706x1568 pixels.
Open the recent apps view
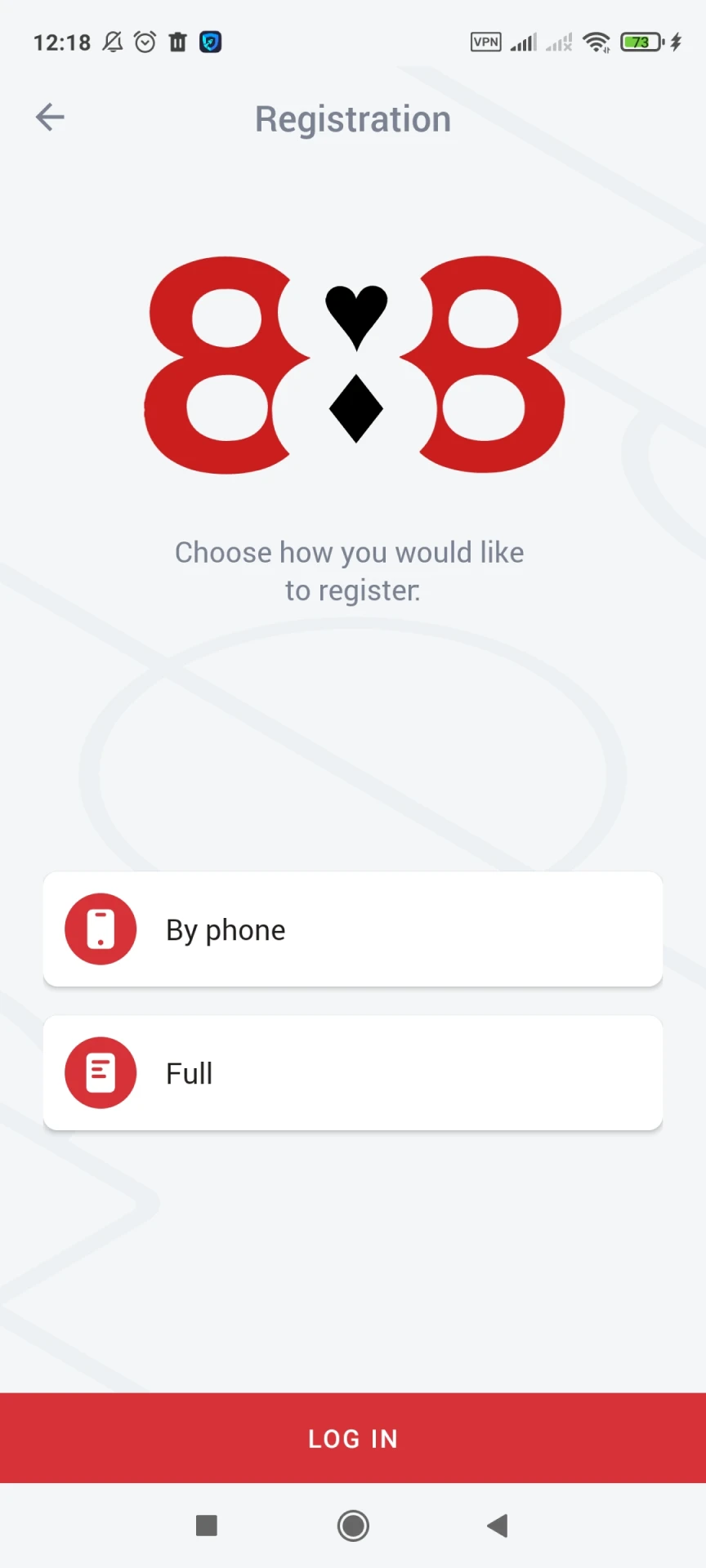pyautogui.click(x=207, y=1526)
